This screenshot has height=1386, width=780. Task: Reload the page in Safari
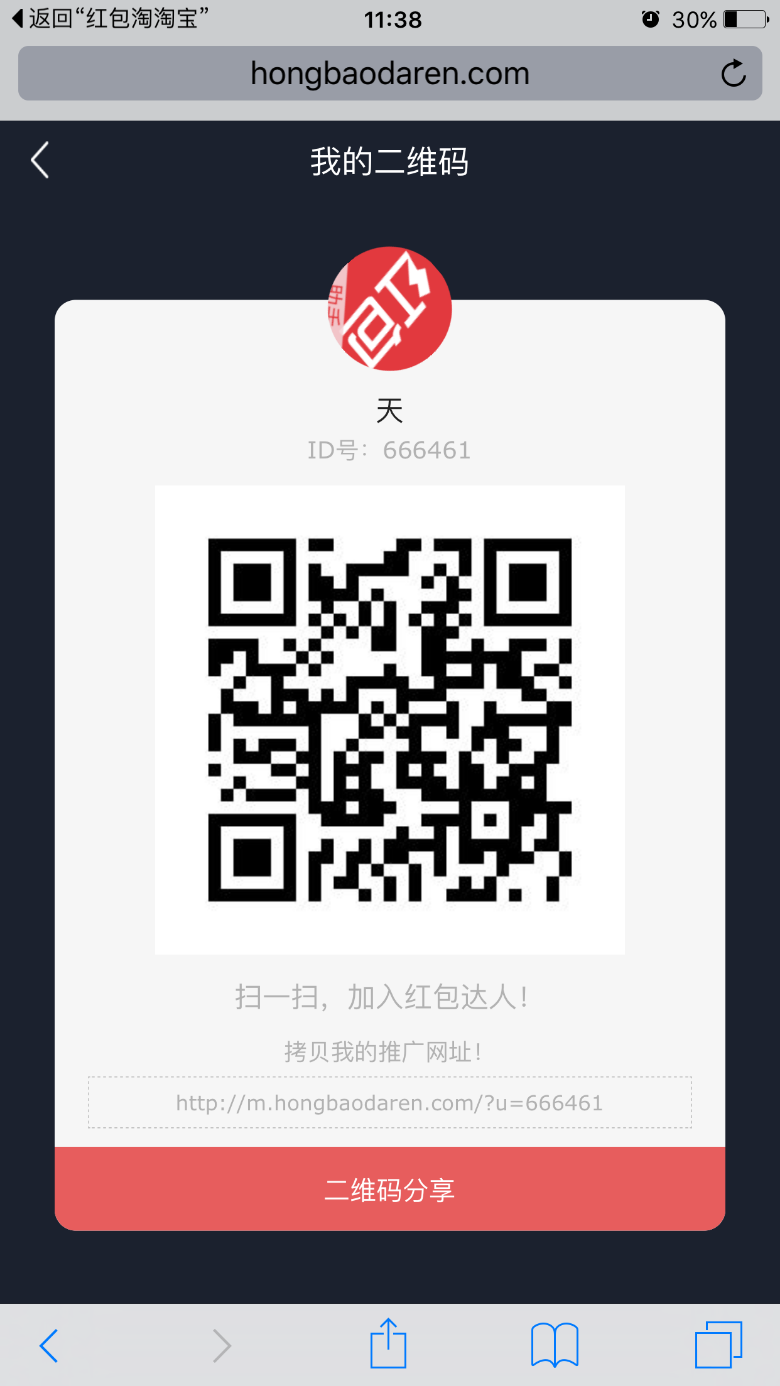733,73
